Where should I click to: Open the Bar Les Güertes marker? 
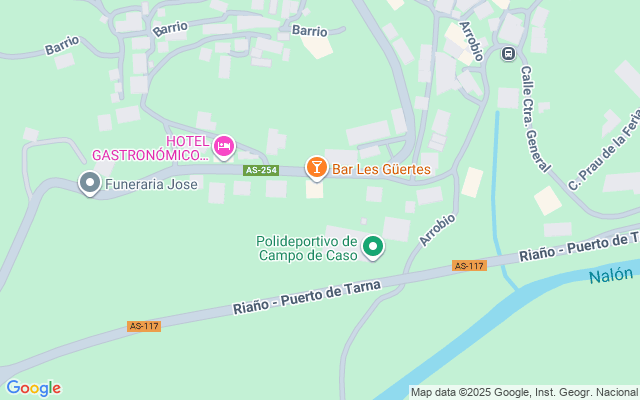click(x=316, y=168)
